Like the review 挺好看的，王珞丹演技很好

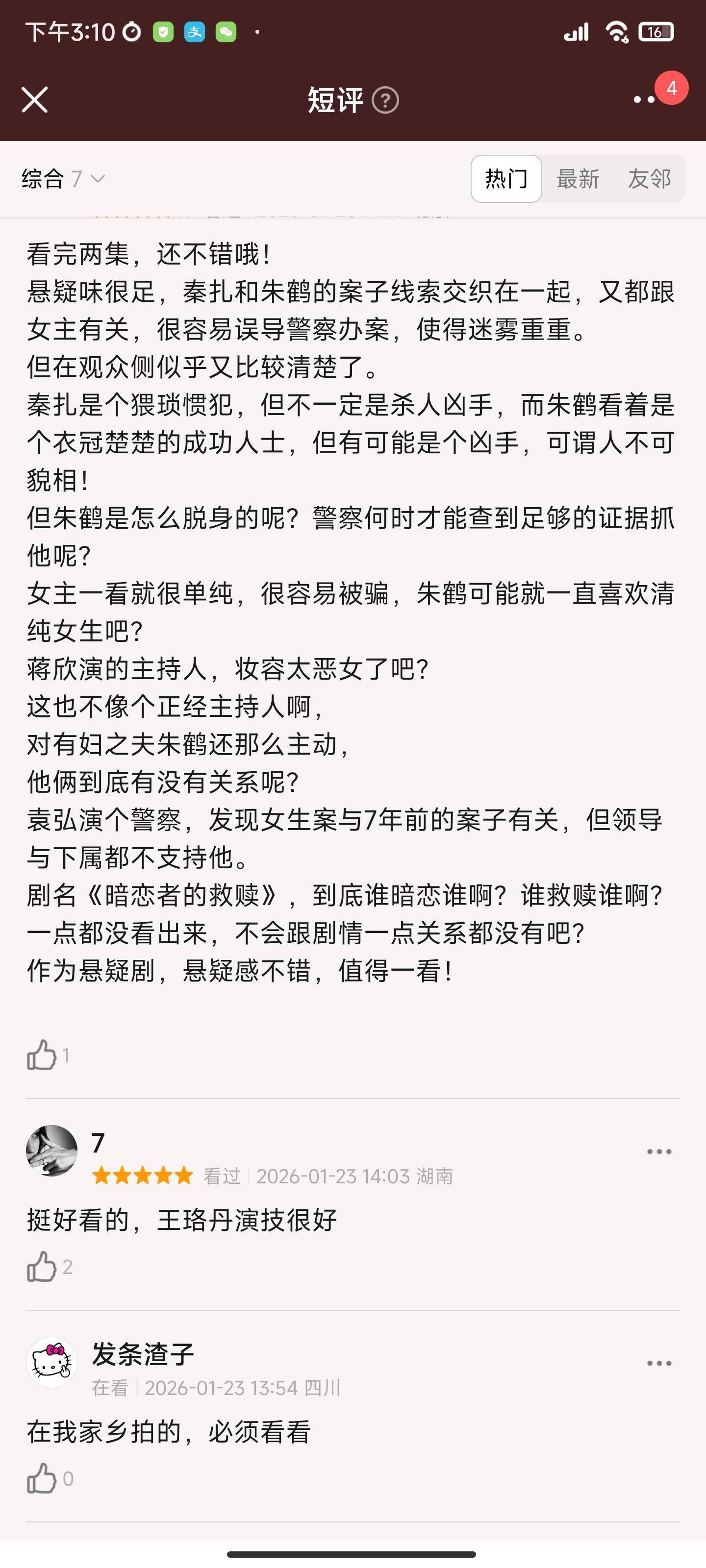(x=42, y=1267)
